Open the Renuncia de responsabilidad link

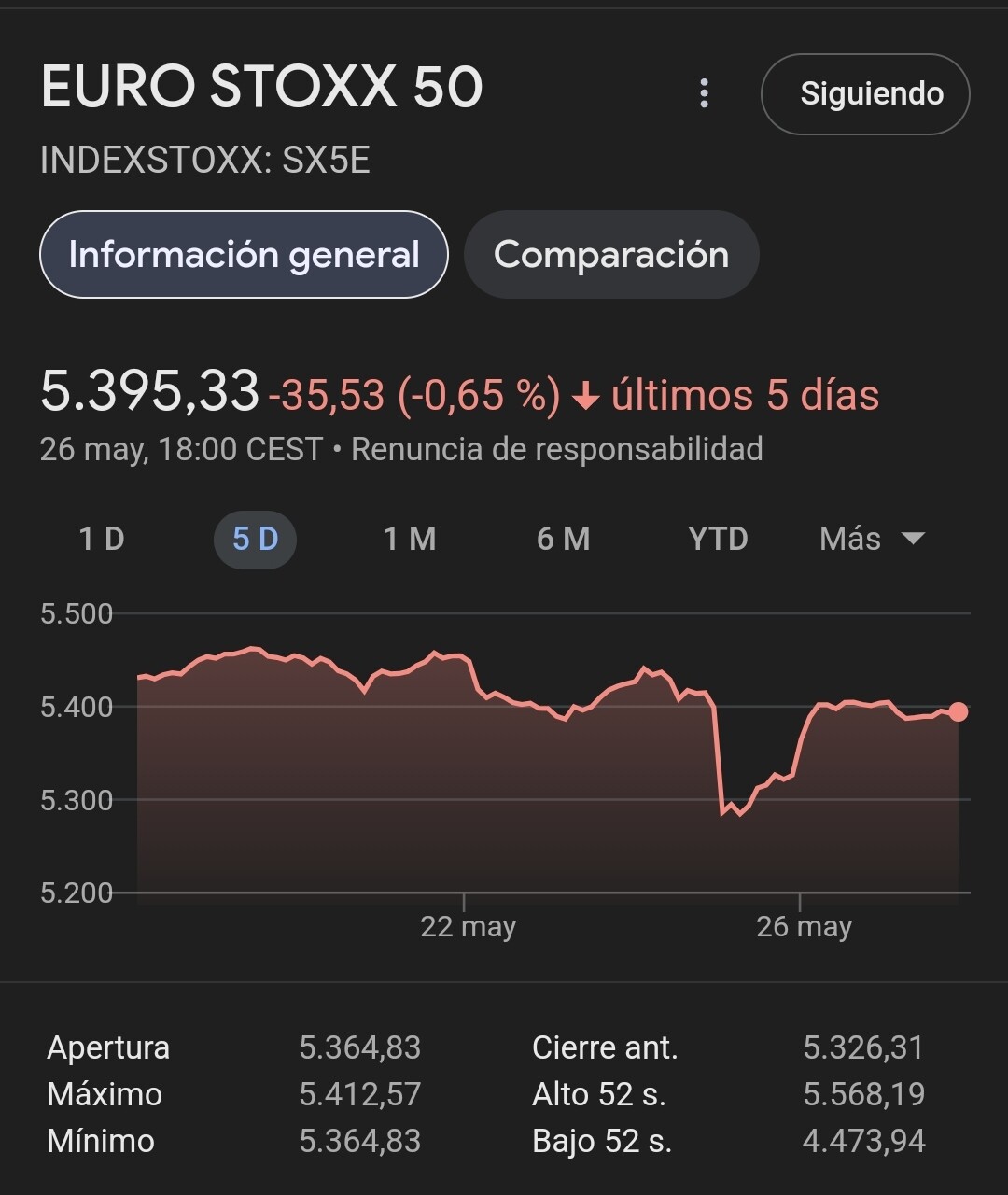(x=556, y=449)
